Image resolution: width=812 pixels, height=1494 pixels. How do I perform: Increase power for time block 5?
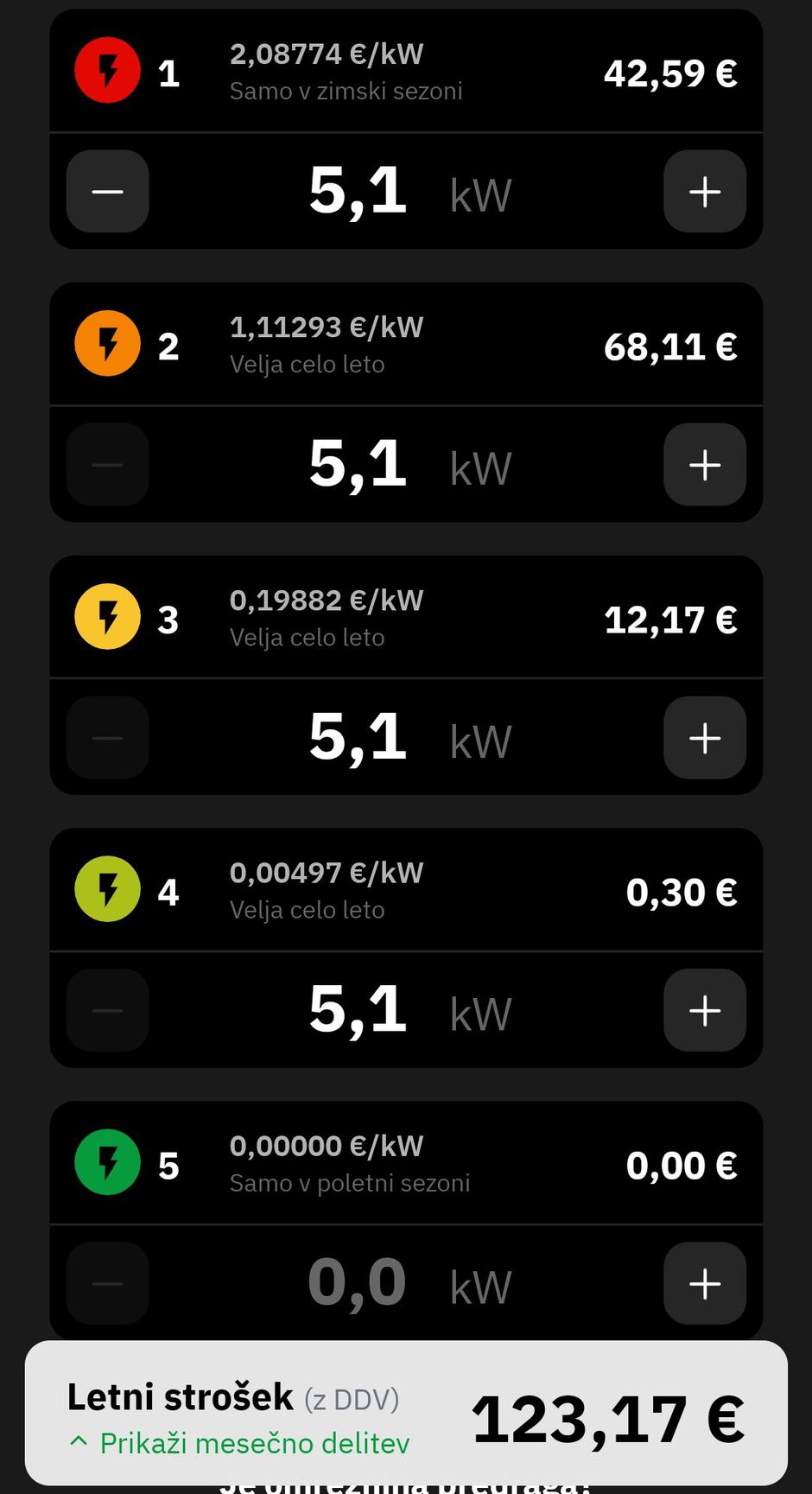[704, 1283]
